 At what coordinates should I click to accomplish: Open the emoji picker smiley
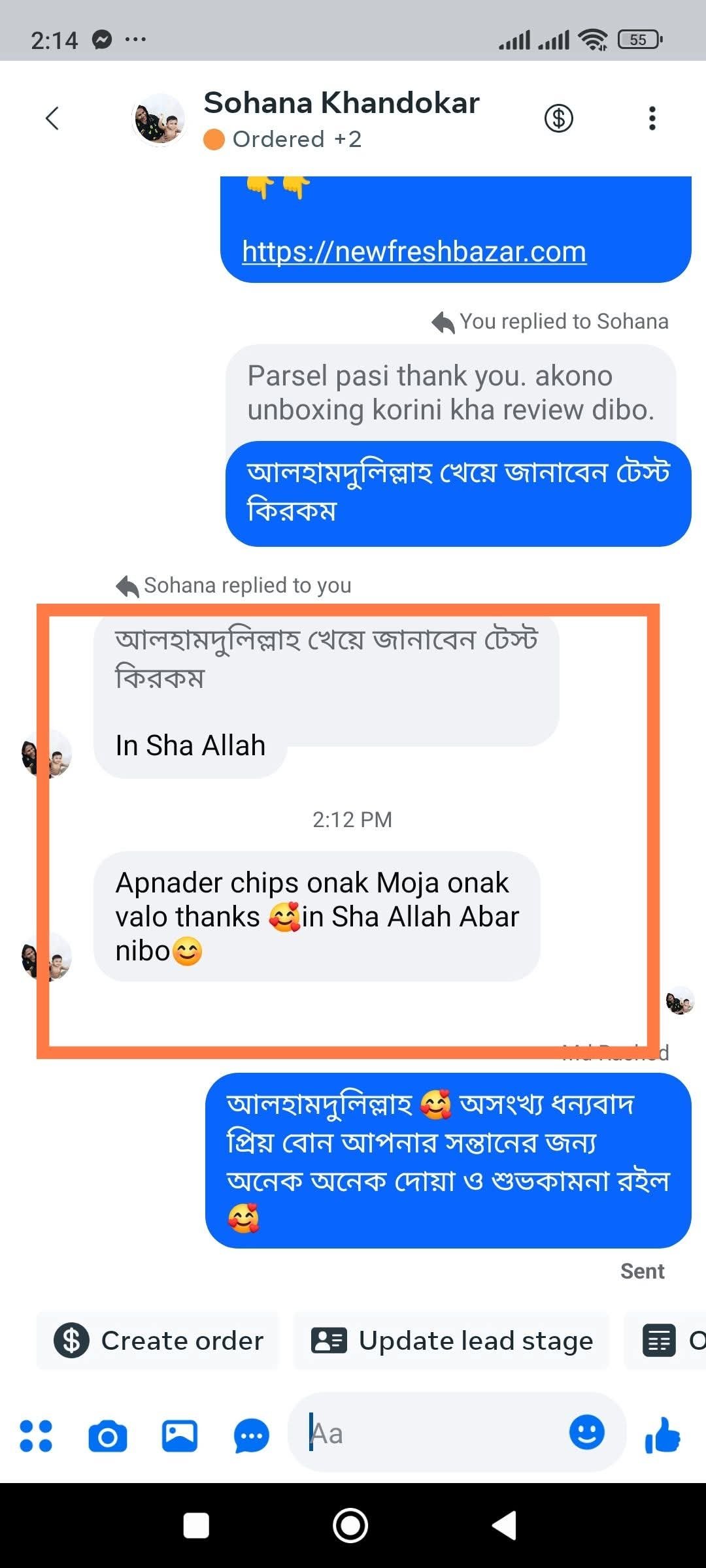click(586, 1432)
